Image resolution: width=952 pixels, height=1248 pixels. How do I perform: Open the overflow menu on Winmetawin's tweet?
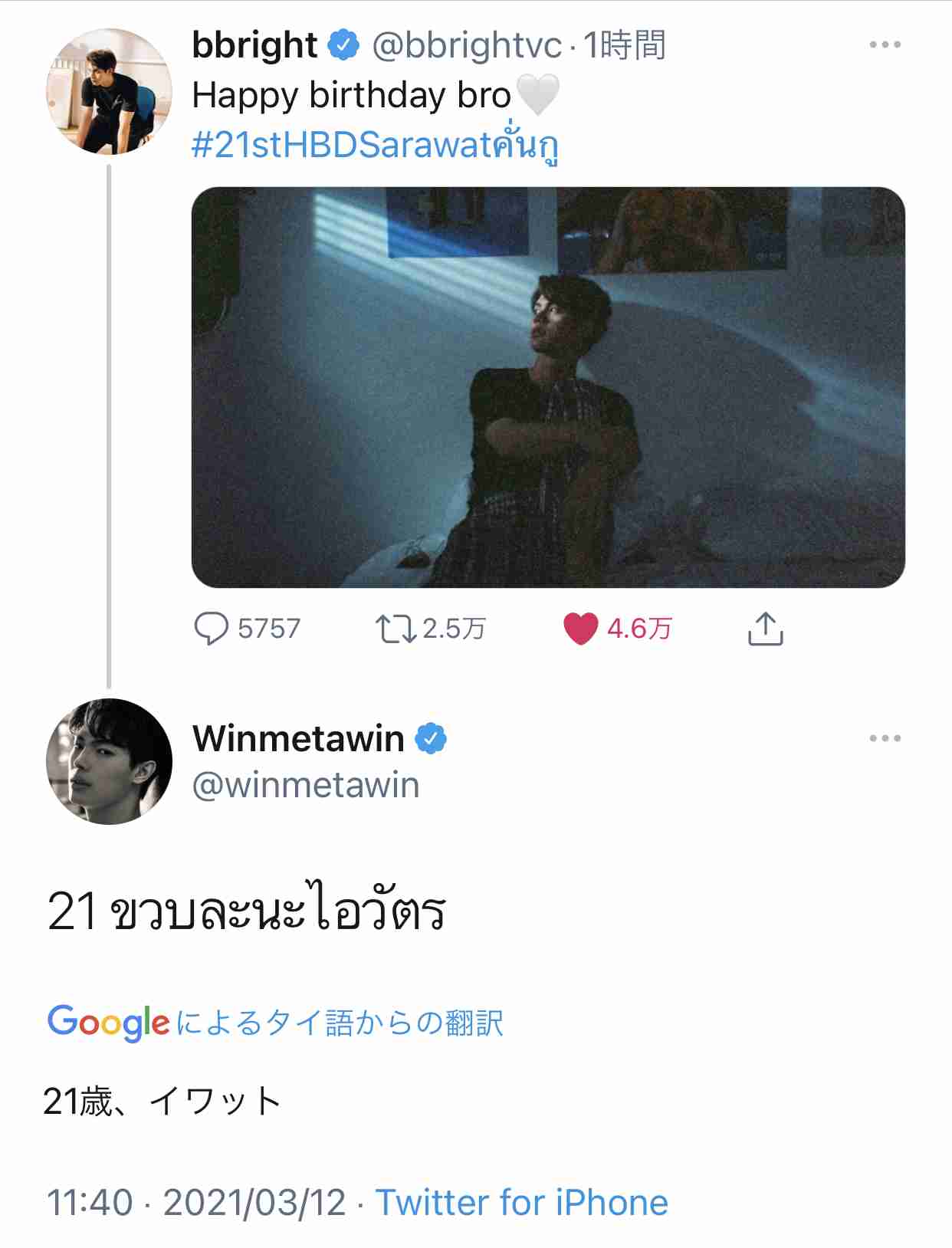tap(885, 738)
